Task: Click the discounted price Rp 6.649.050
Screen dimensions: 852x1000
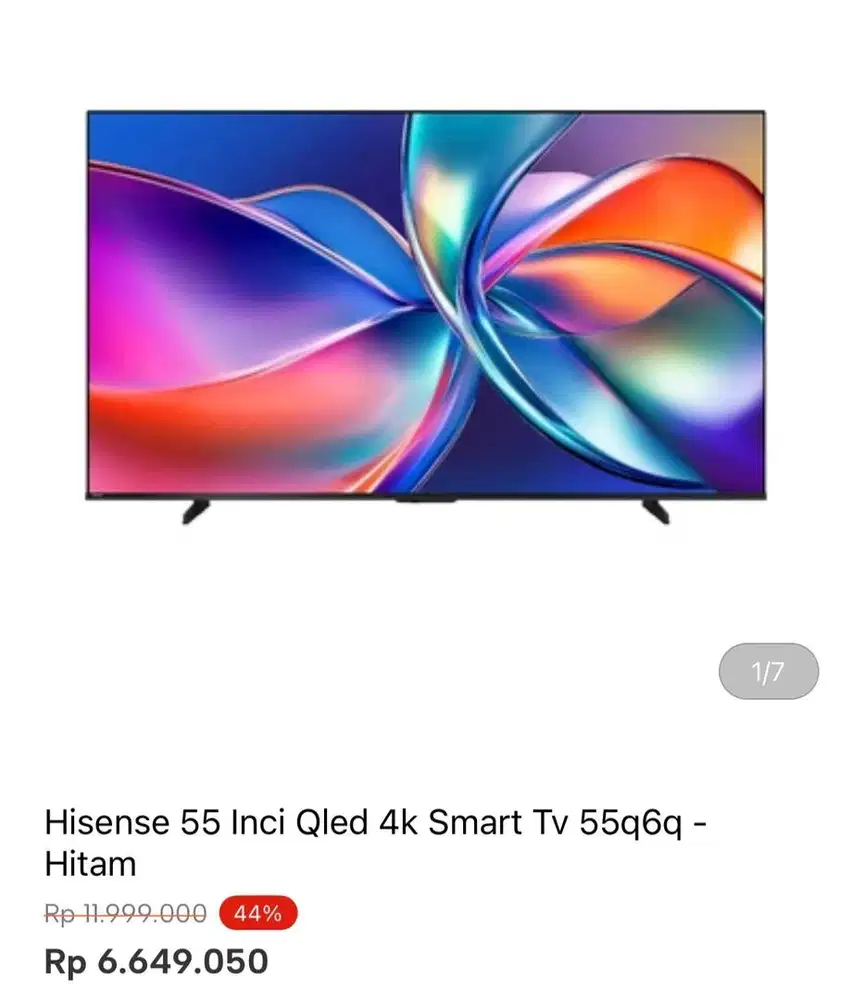Action: (158, 962)
